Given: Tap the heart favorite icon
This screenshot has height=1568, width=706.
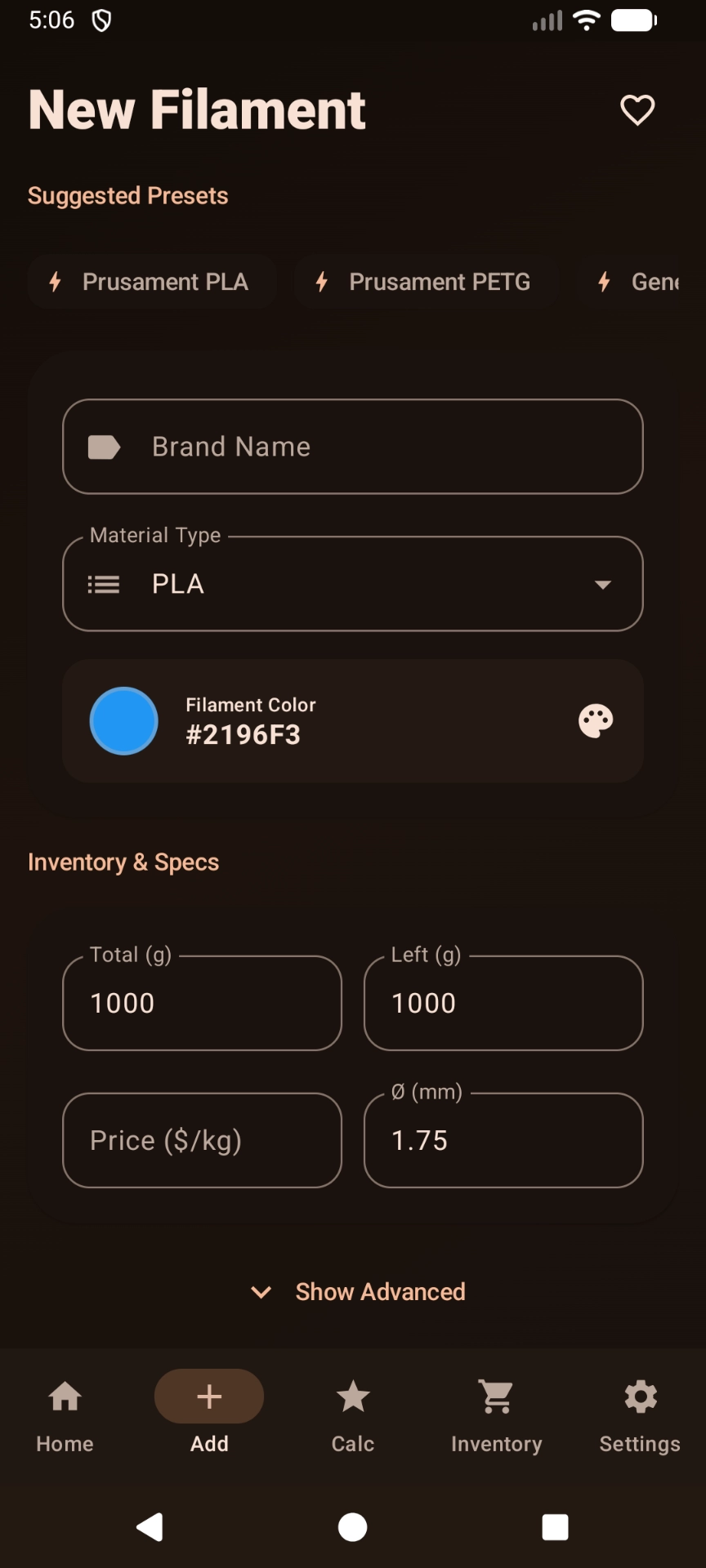Looking at the screenshot, I should tap(637, 109).
